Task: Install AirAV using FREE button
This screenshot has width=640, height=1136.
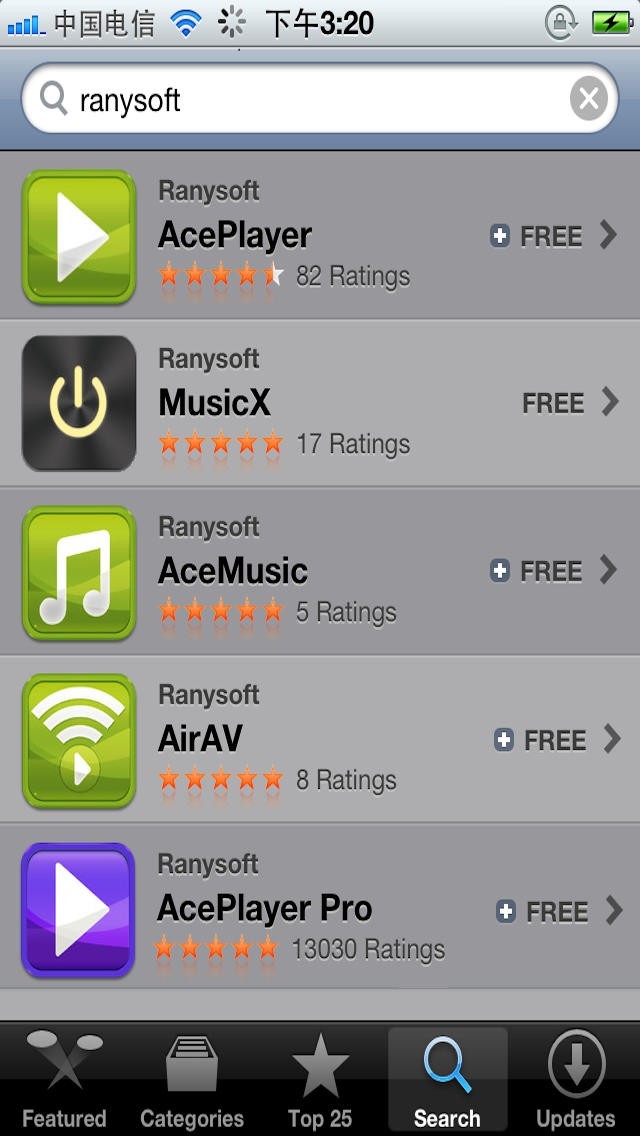Action: [541, 740]
